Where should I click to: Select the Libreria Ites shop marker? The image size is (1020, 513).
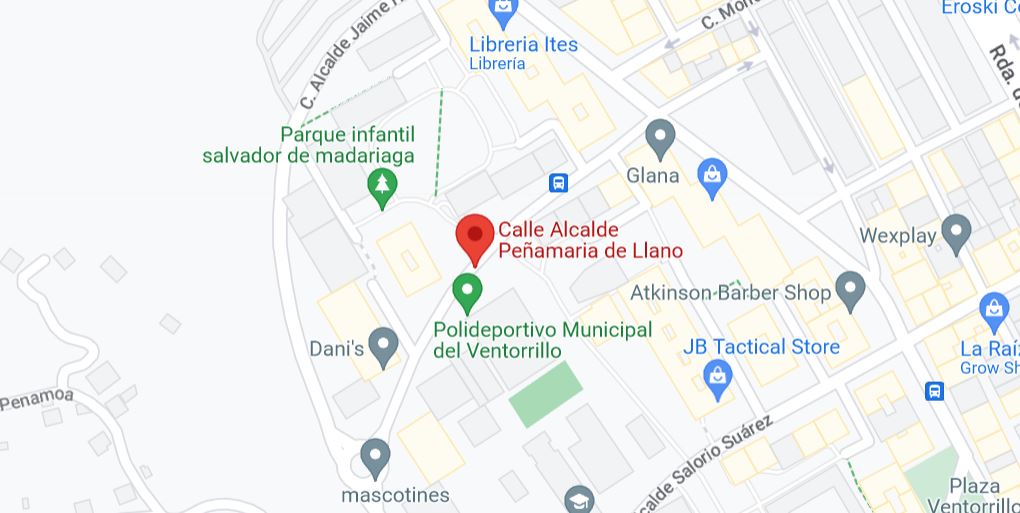pos(504,12)
